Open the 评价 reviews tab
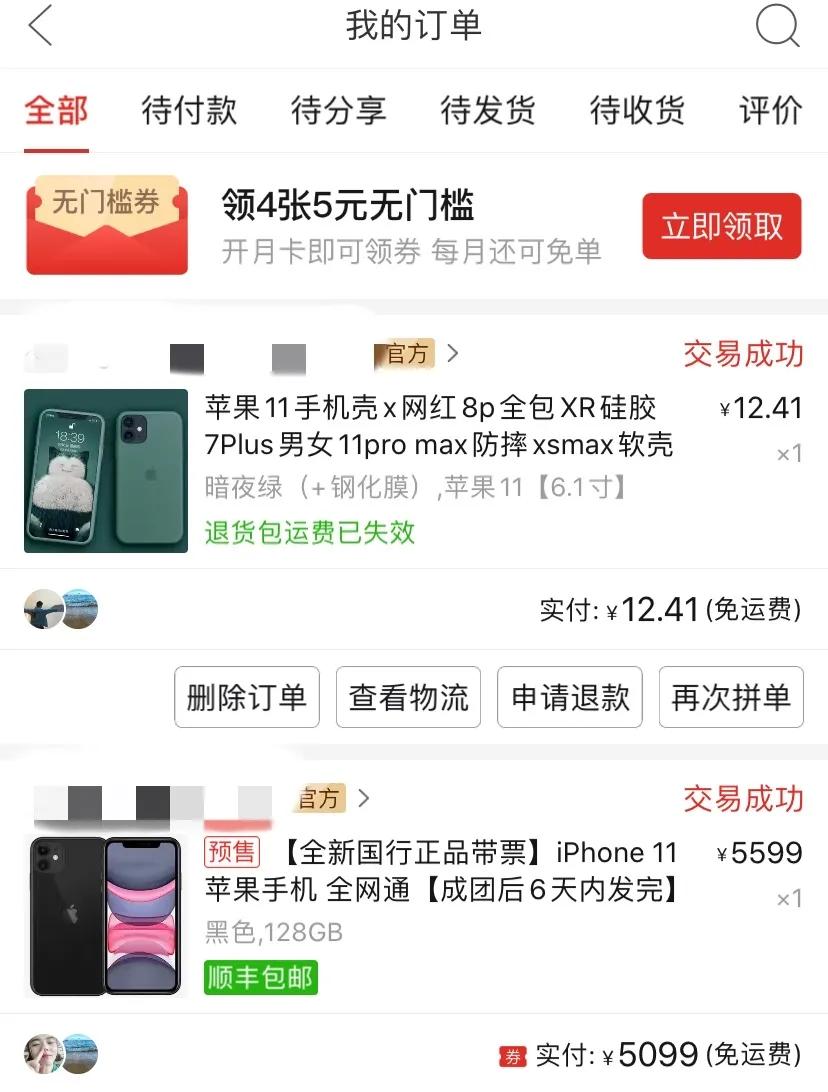 click(771, 110)
